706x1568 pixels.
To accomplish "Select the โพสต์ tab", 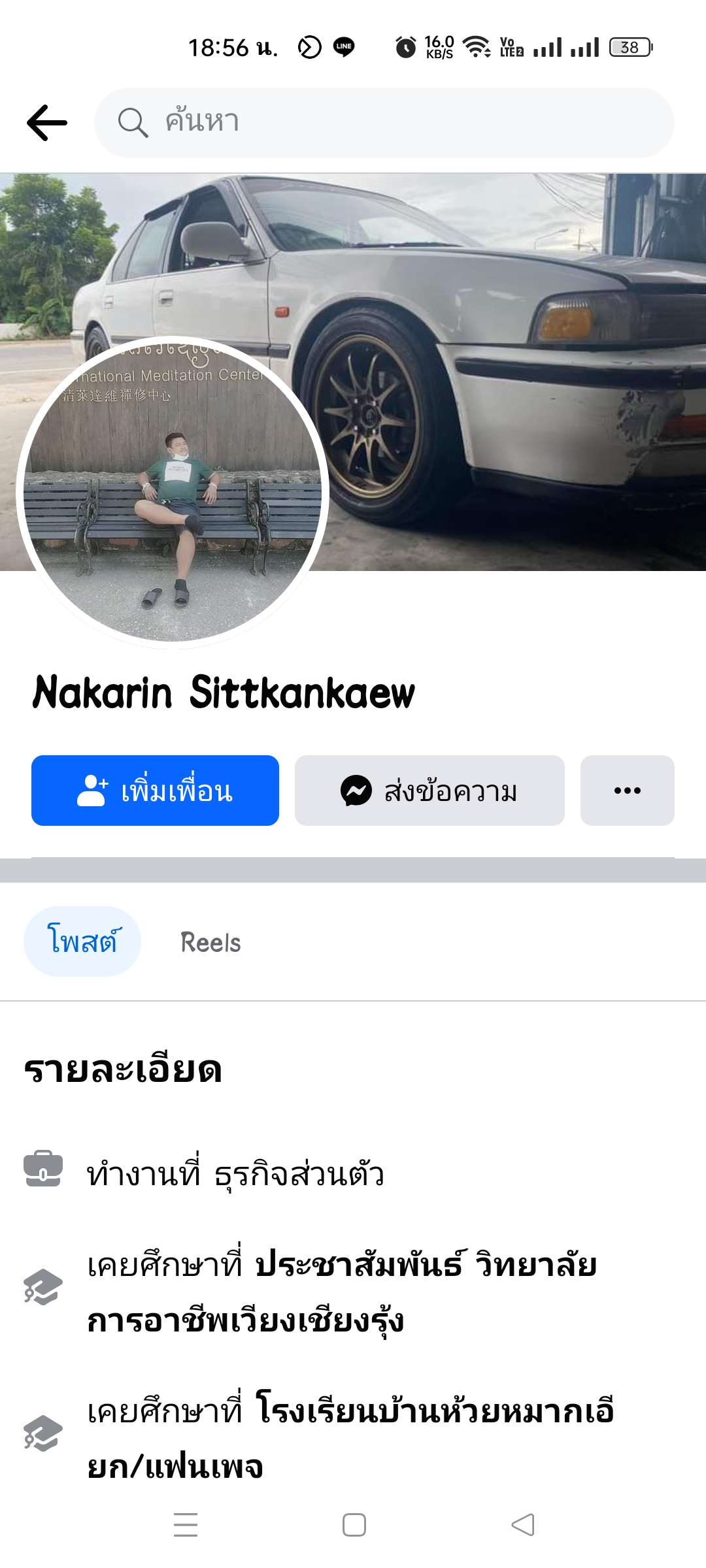I will pos(82,941).
